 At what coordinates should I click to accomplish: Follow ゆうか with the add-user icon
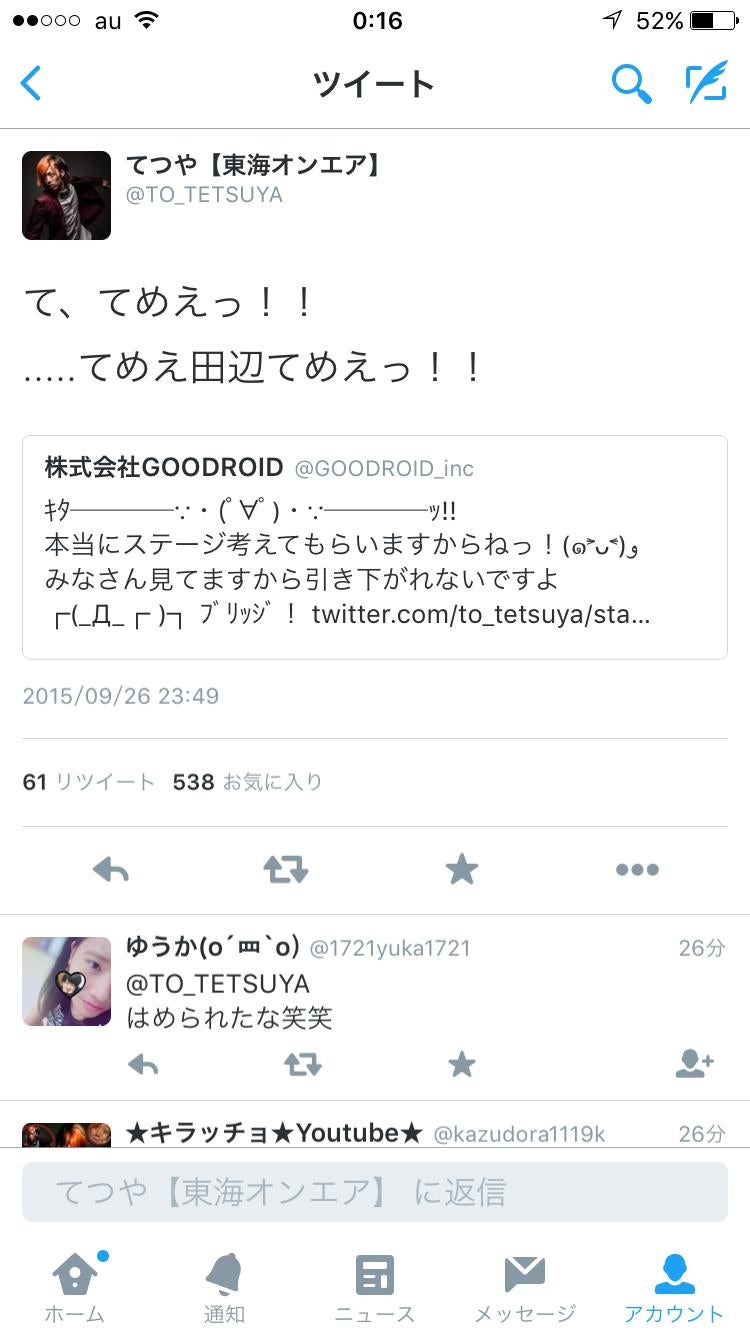pyautogui.click(x=693, y=1066)
